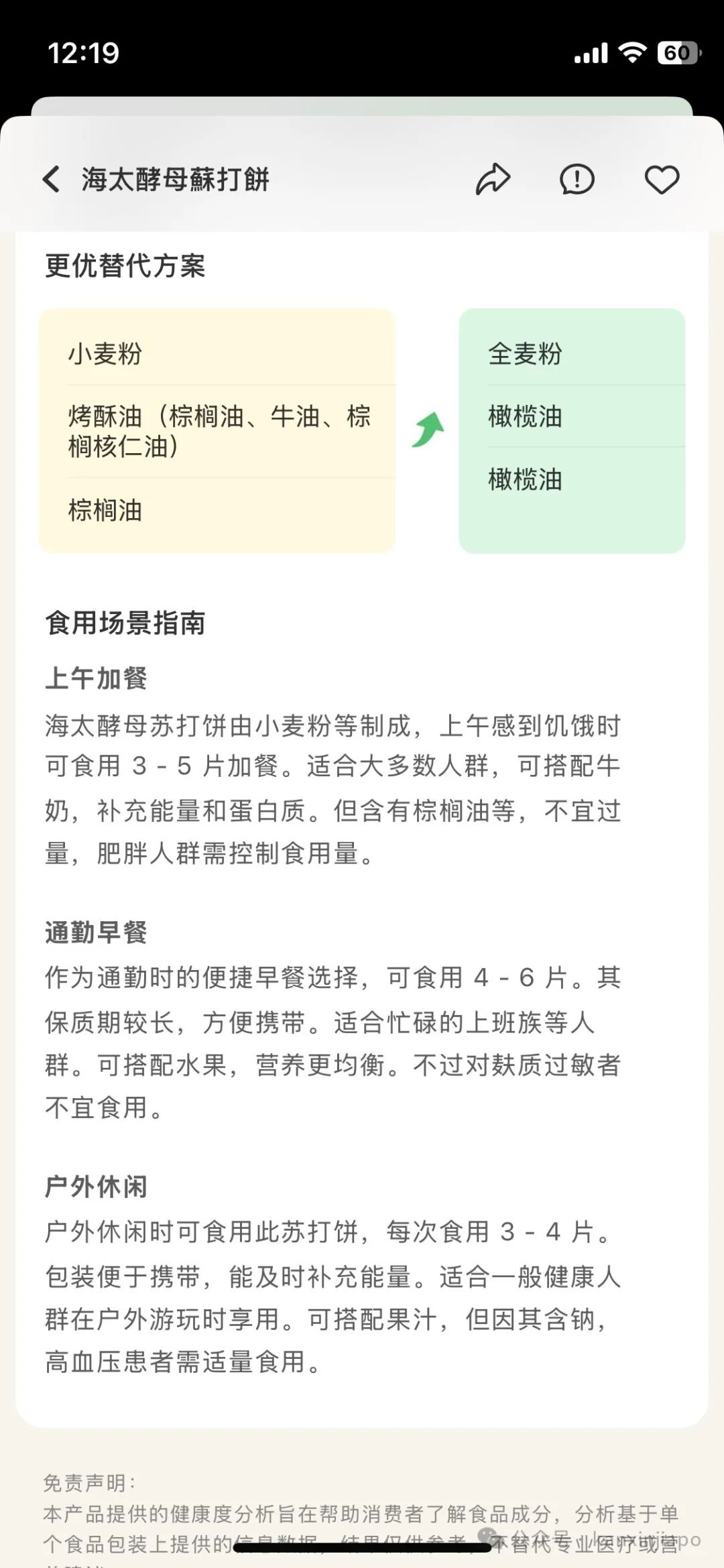Share this product analysis

493,179
